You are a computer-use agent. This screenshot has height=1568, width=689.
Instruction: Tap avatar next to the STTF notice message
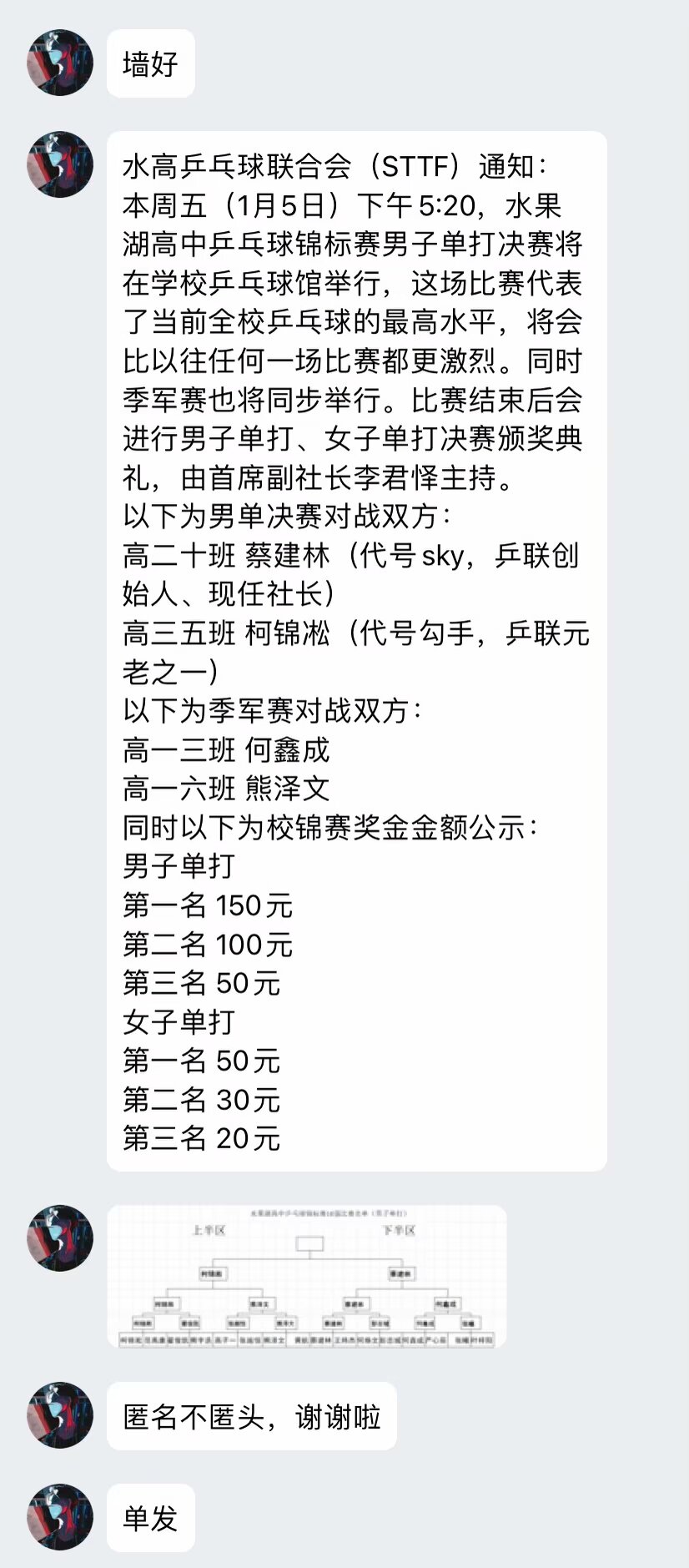[59, 164]
